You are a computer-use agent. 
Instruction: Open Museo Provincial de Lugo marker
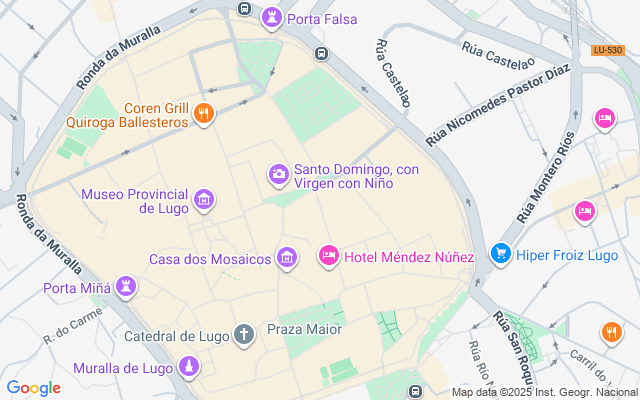204,200
